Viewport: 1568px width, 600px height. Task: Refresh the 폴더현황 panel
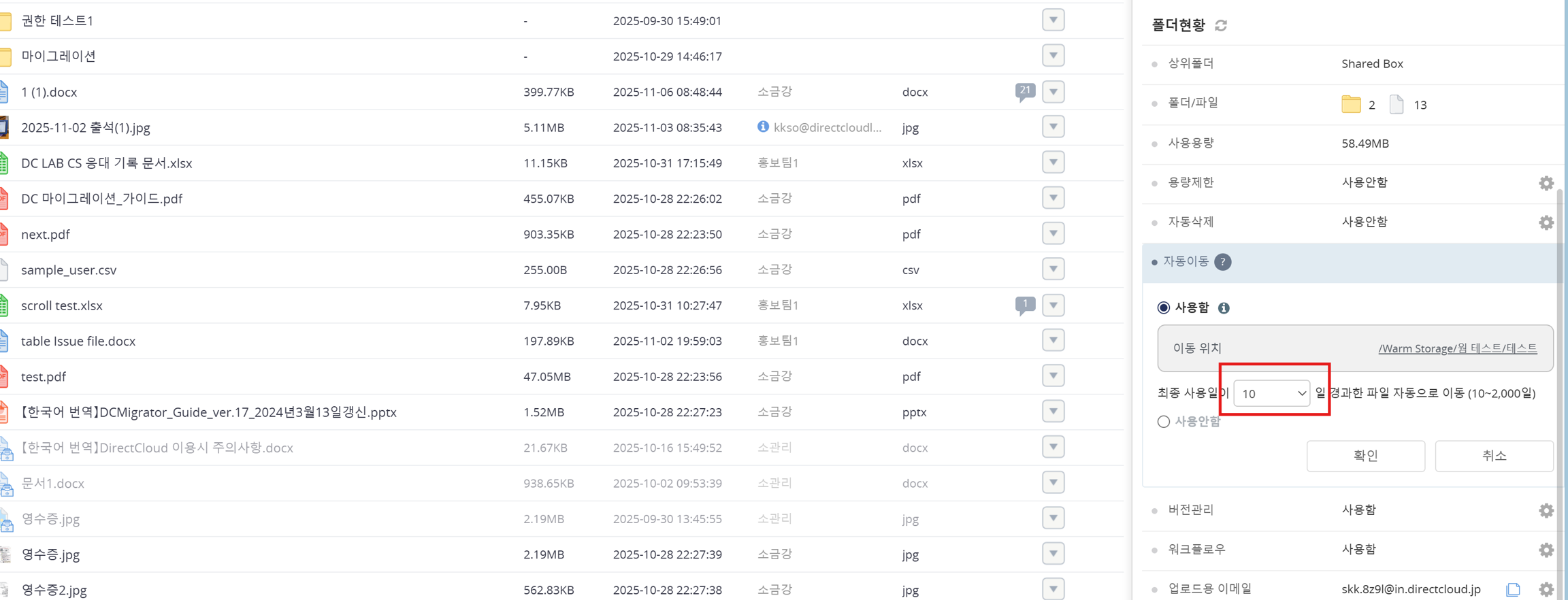point(1221,26)
